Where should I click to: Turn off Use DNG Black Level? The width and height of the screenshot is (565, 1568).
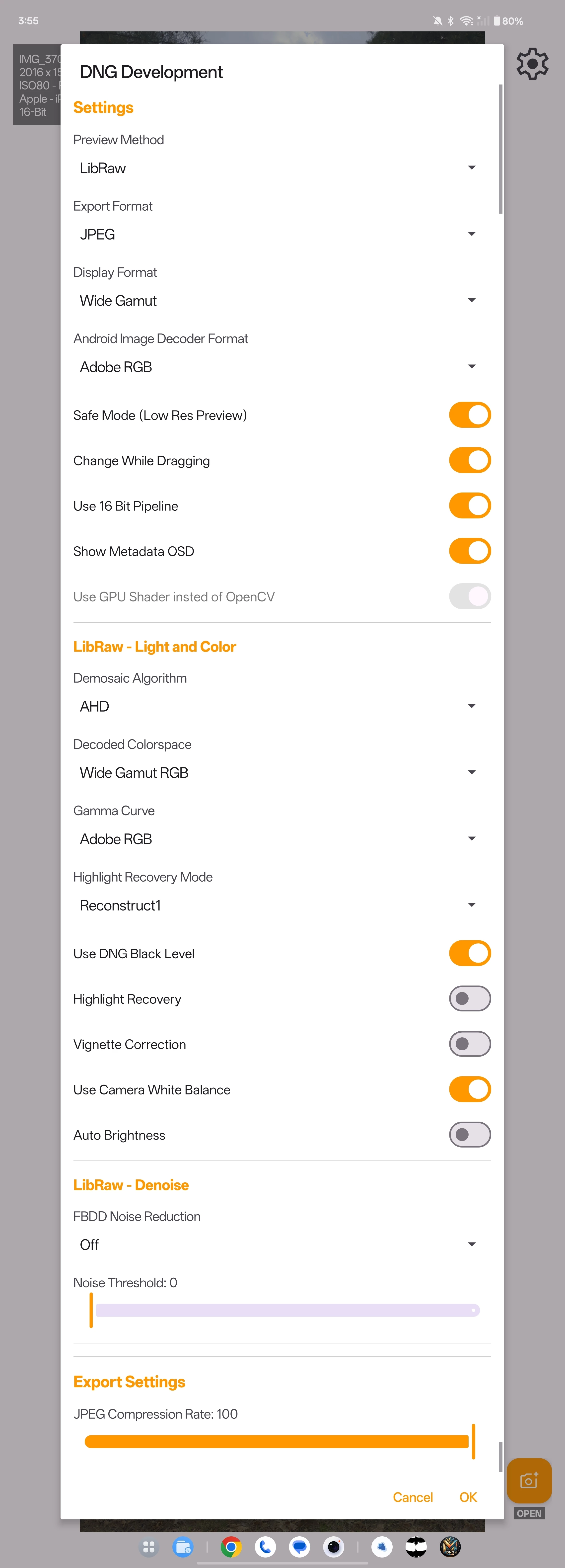click(470, 953)
